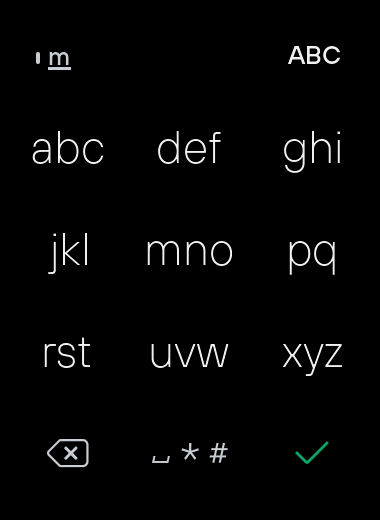Tap the mno key
380x520 pixels.
(189, 253)
